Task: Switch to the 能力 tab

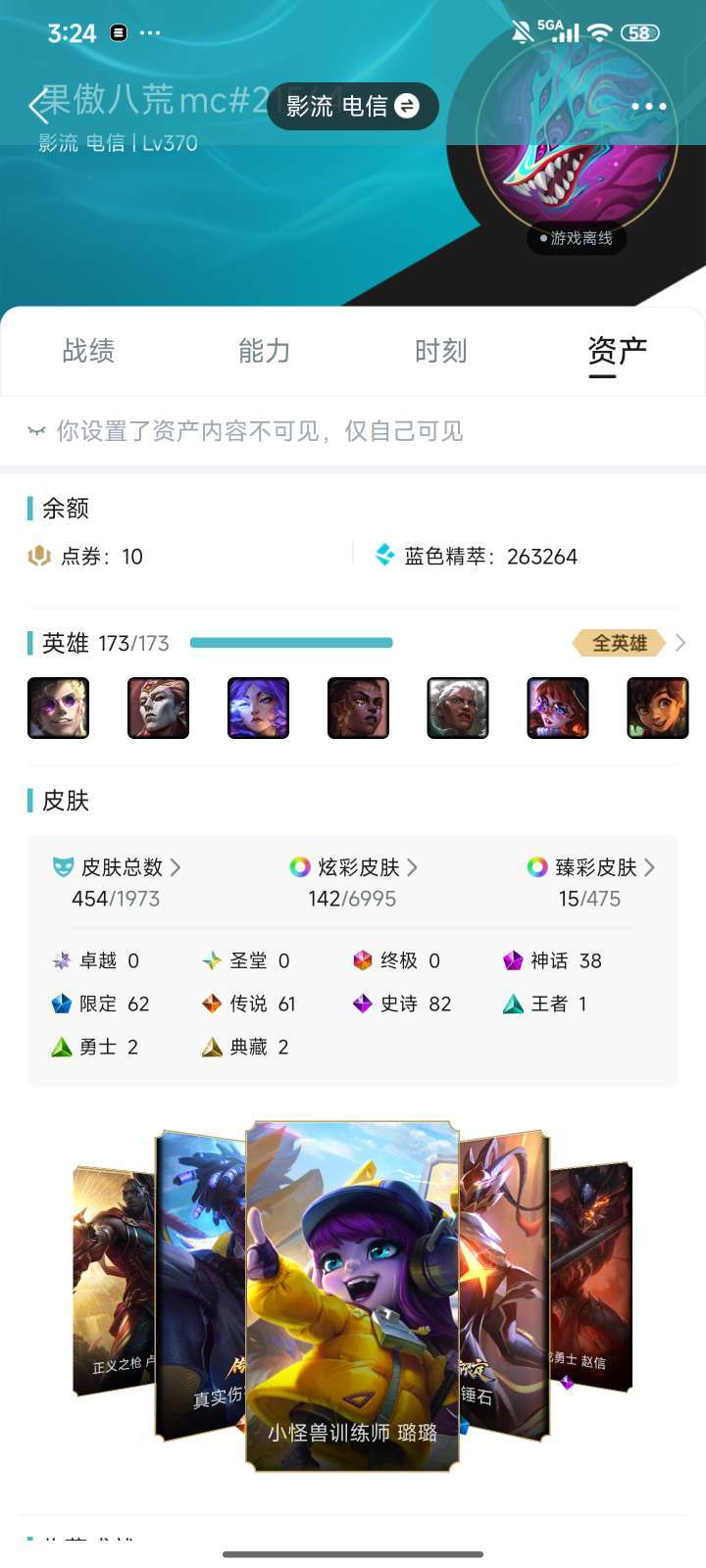Action: coord(264,351)
